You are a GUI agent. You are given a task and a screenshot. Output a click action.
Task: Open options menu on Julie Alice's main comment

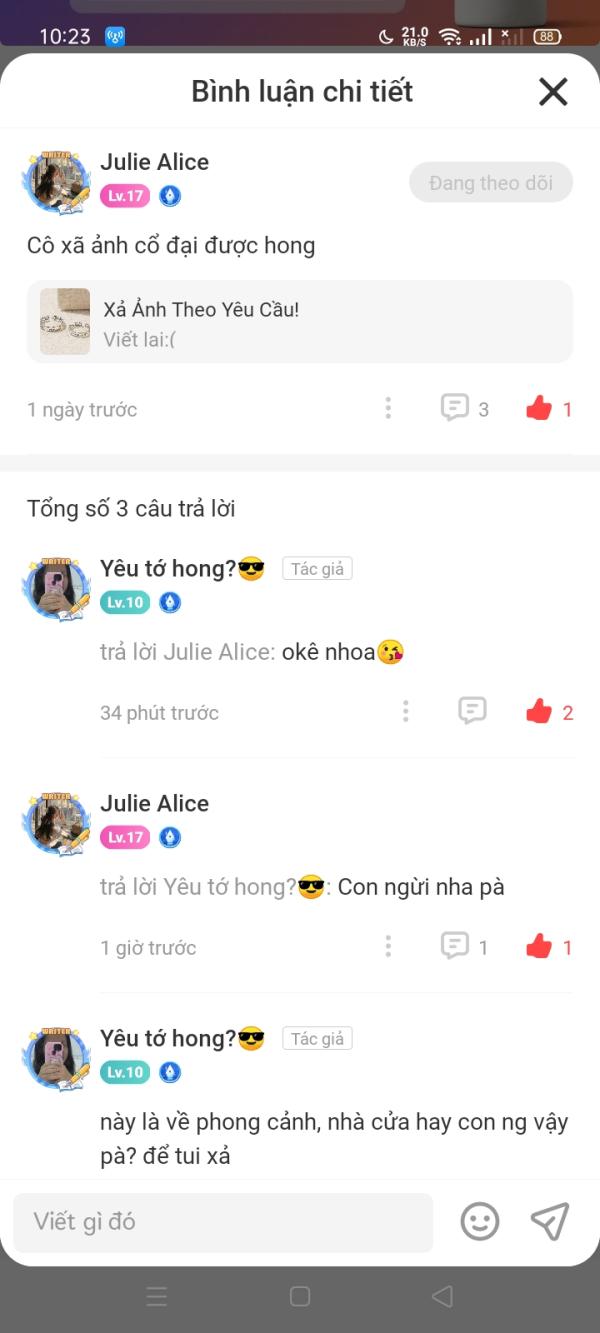coord(388,408)
